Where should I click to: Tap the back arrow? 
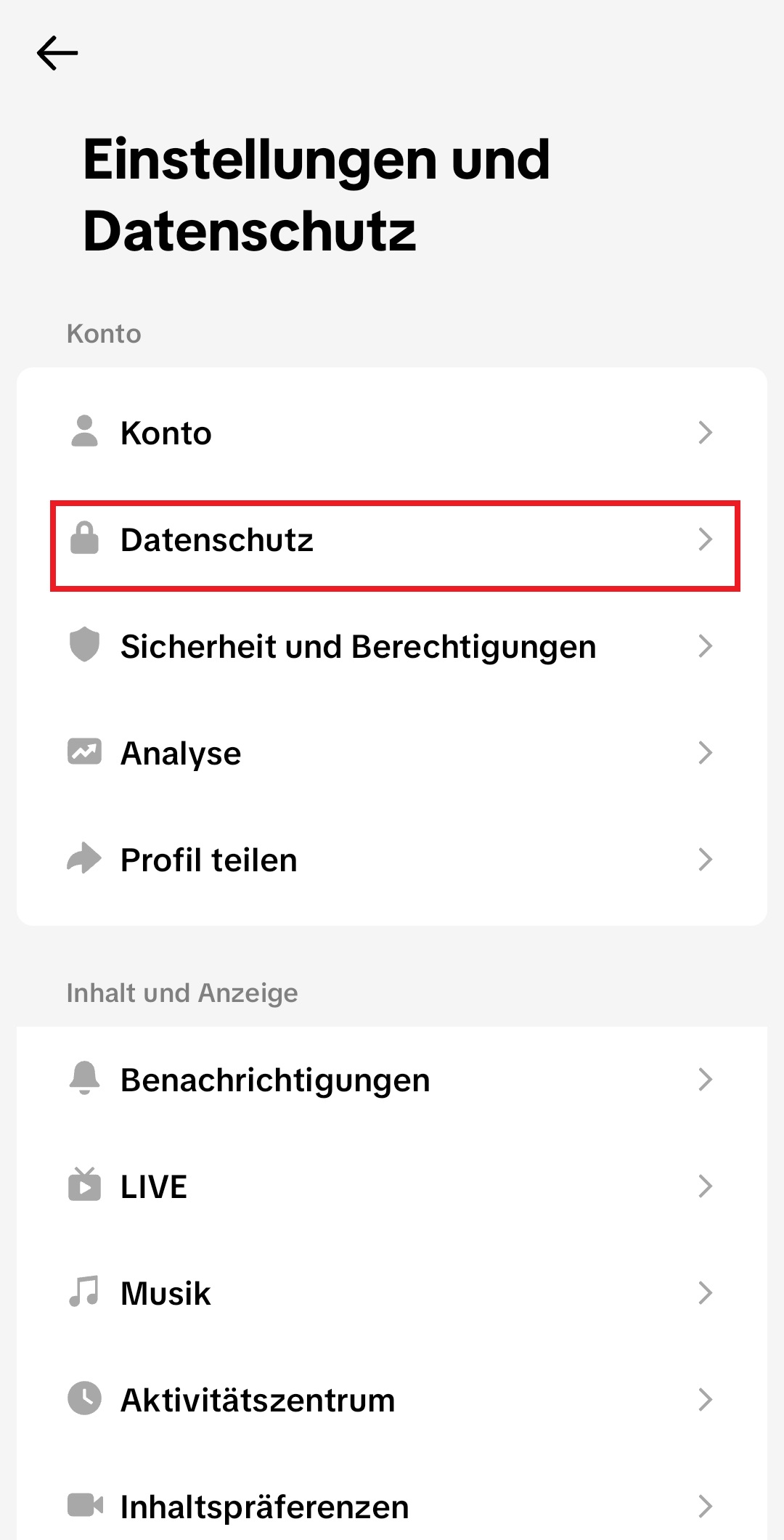pyautogui.click(x=58, y=52)
